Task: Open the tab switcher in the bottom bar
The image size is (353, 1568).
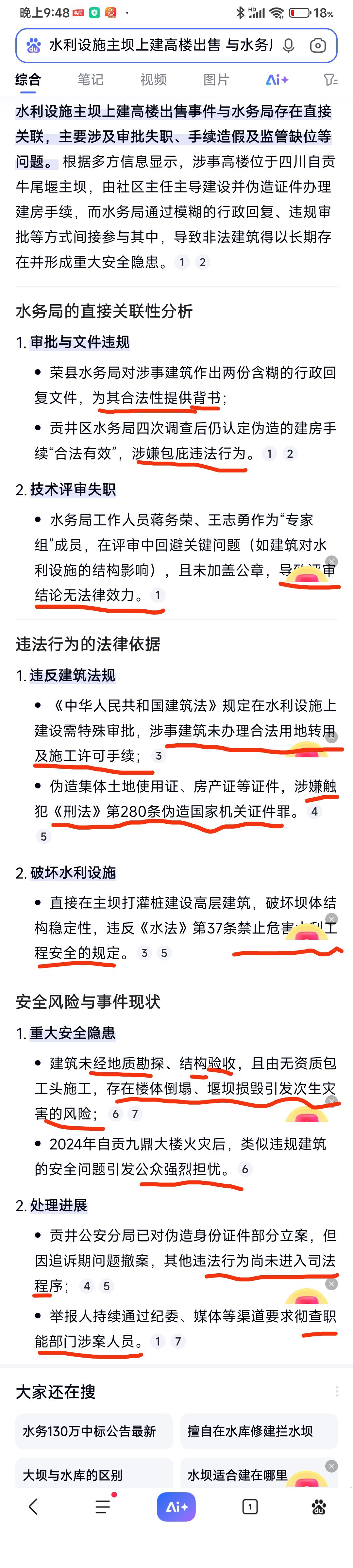Action: (250, 1507)
